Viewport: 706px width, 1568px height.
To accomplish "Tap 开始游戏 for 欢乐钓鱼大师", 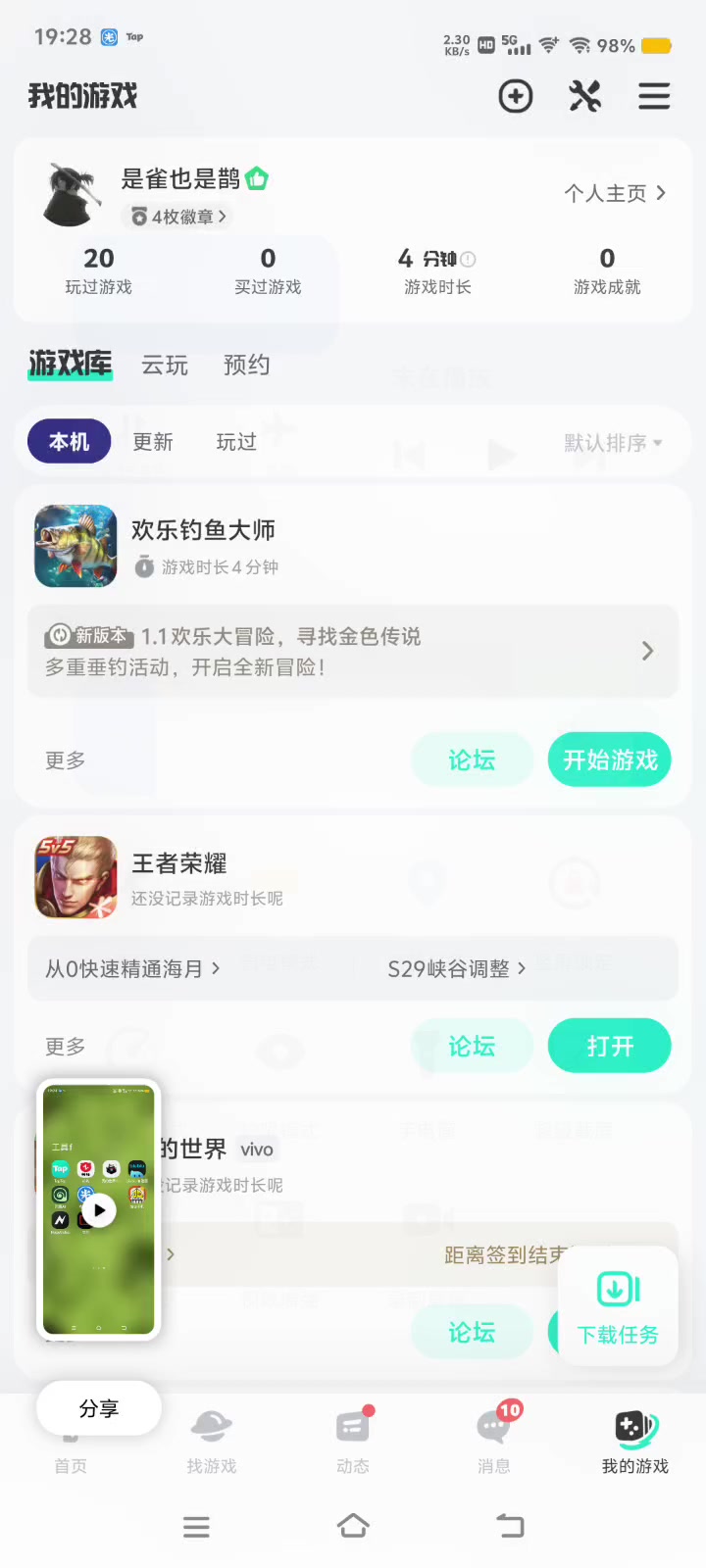I will [610, 759].
